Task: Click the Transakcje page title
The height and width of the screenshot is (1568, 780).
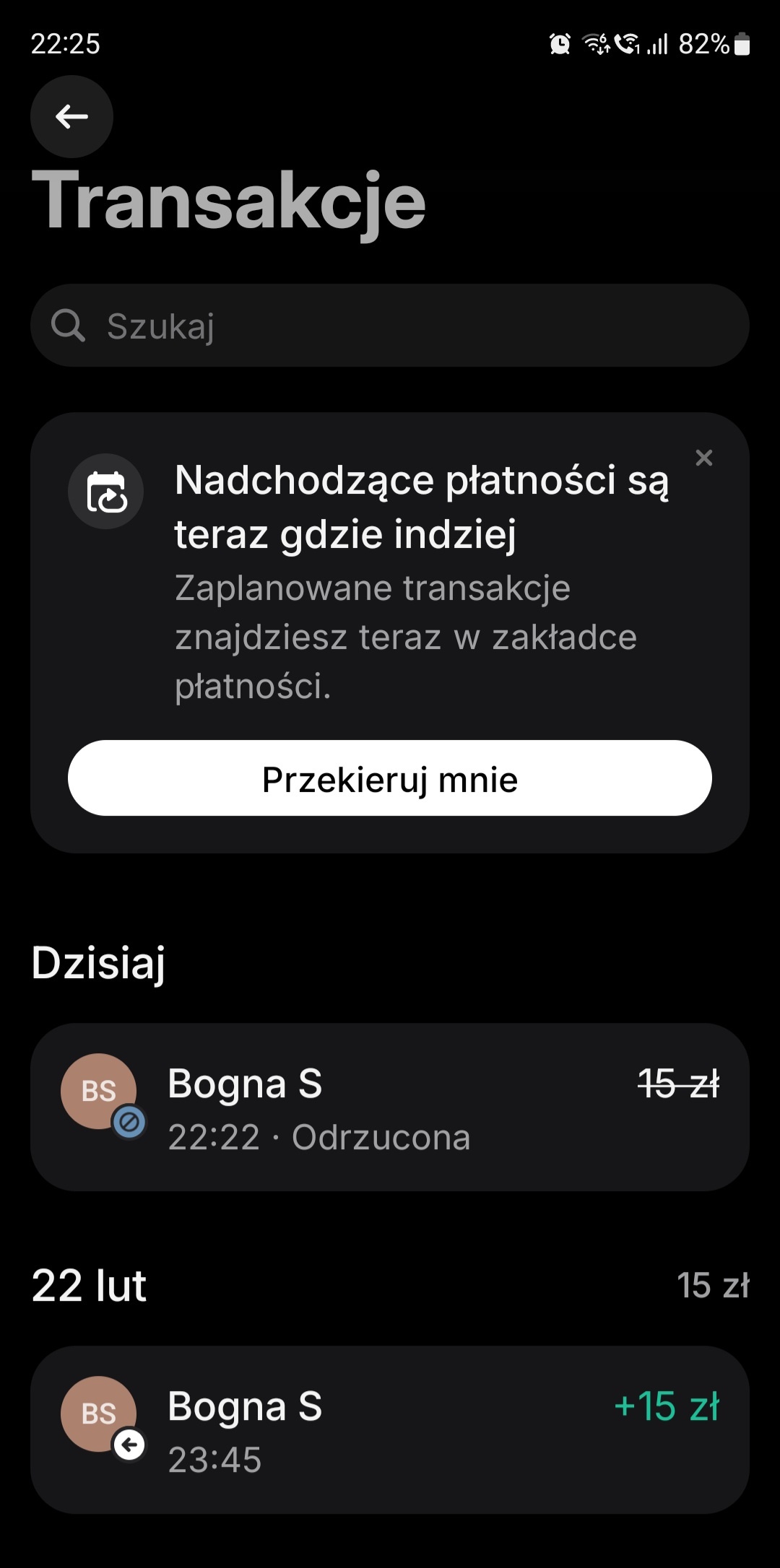Action: tap(230, 201)
